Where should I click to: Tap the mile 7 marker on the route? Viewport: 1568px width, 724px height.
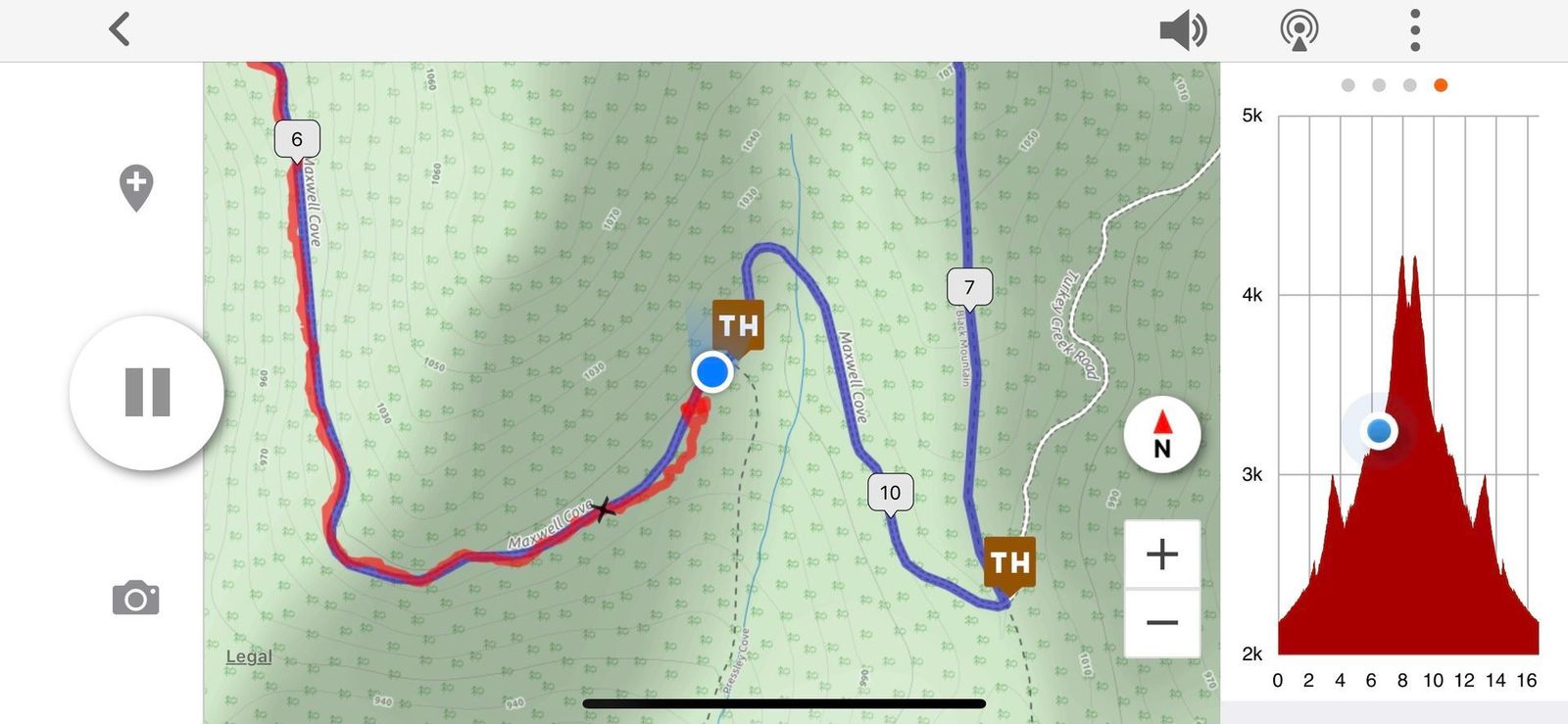(969, 287)
